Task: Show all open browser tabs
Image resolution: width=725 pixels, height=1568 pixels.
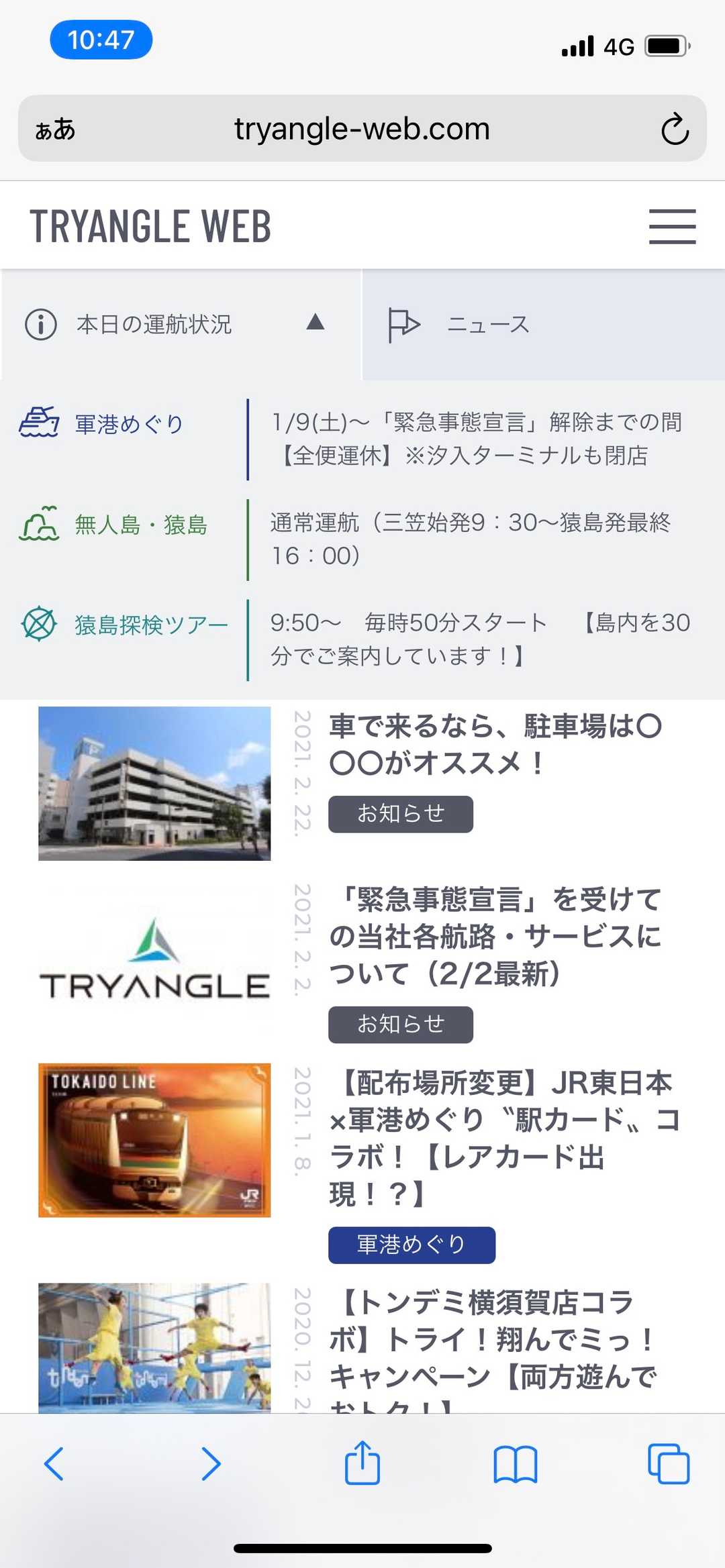Action: [669, 1463]
